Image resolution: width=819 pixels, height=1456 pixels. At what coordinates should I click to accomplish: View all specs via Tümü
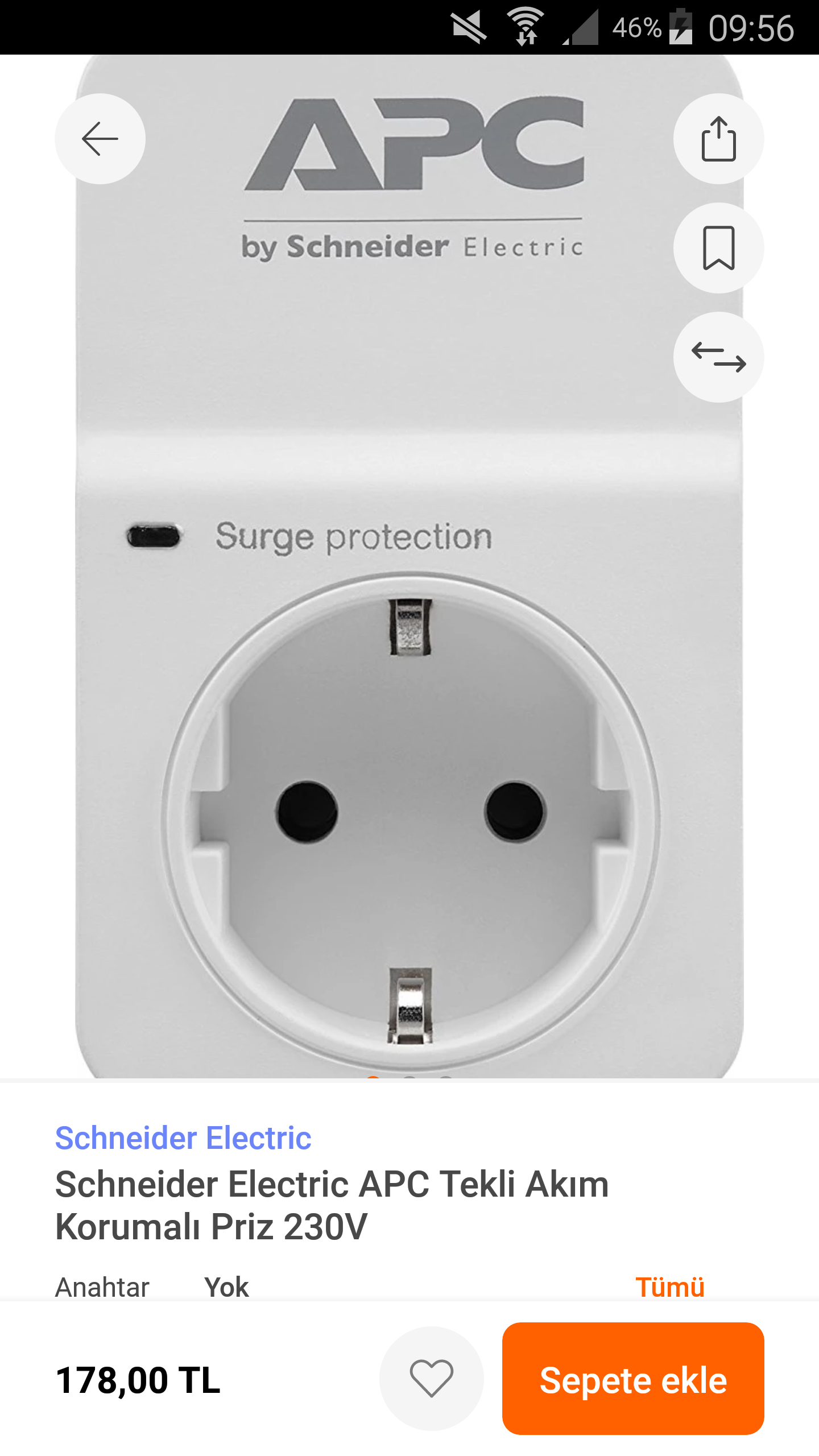click(x=669, y=1287)
